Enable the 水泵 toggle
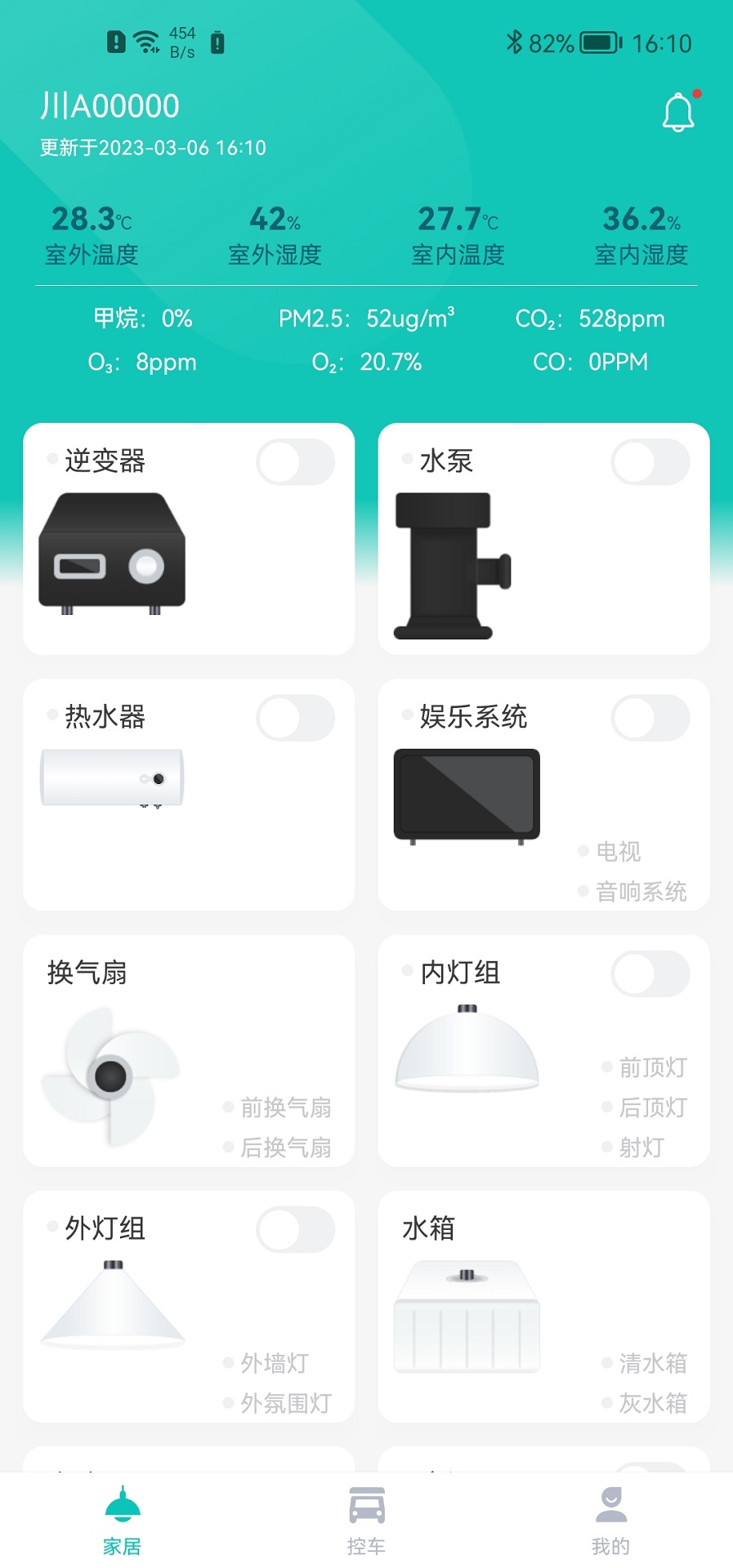This screenshot has height=1568, width=733. pyautogui.click(x=650, y=462)
